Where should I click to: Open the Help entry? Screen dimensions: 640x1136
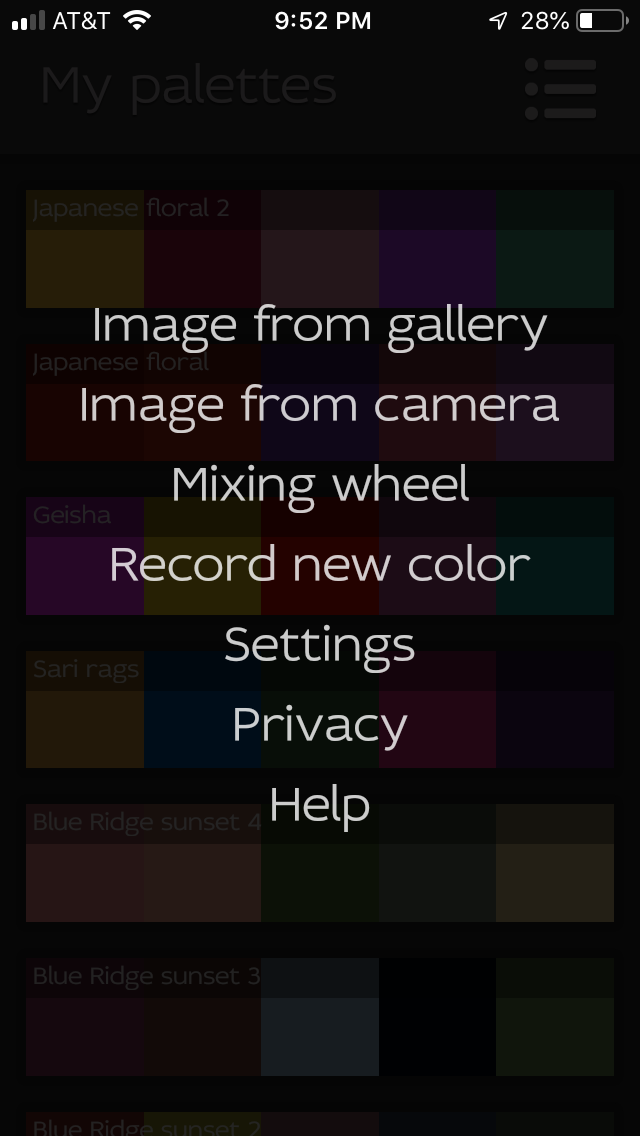click(x=320, y=804)
